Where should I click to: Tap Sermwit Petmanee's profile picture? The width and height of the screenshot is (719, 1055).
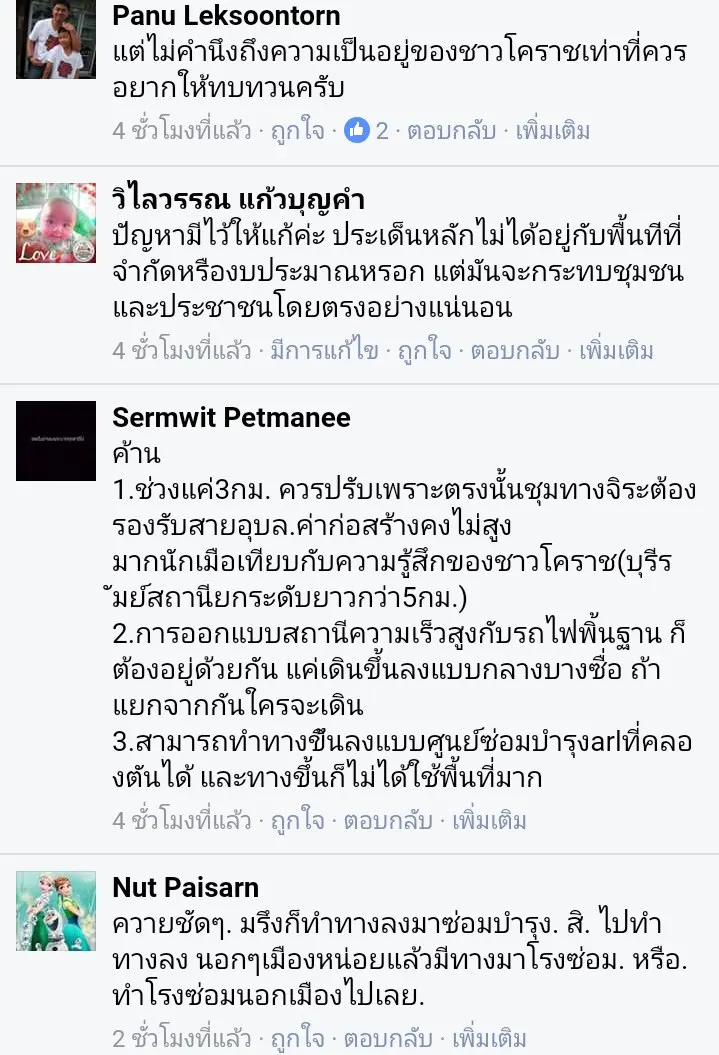[x=56, y=441]
